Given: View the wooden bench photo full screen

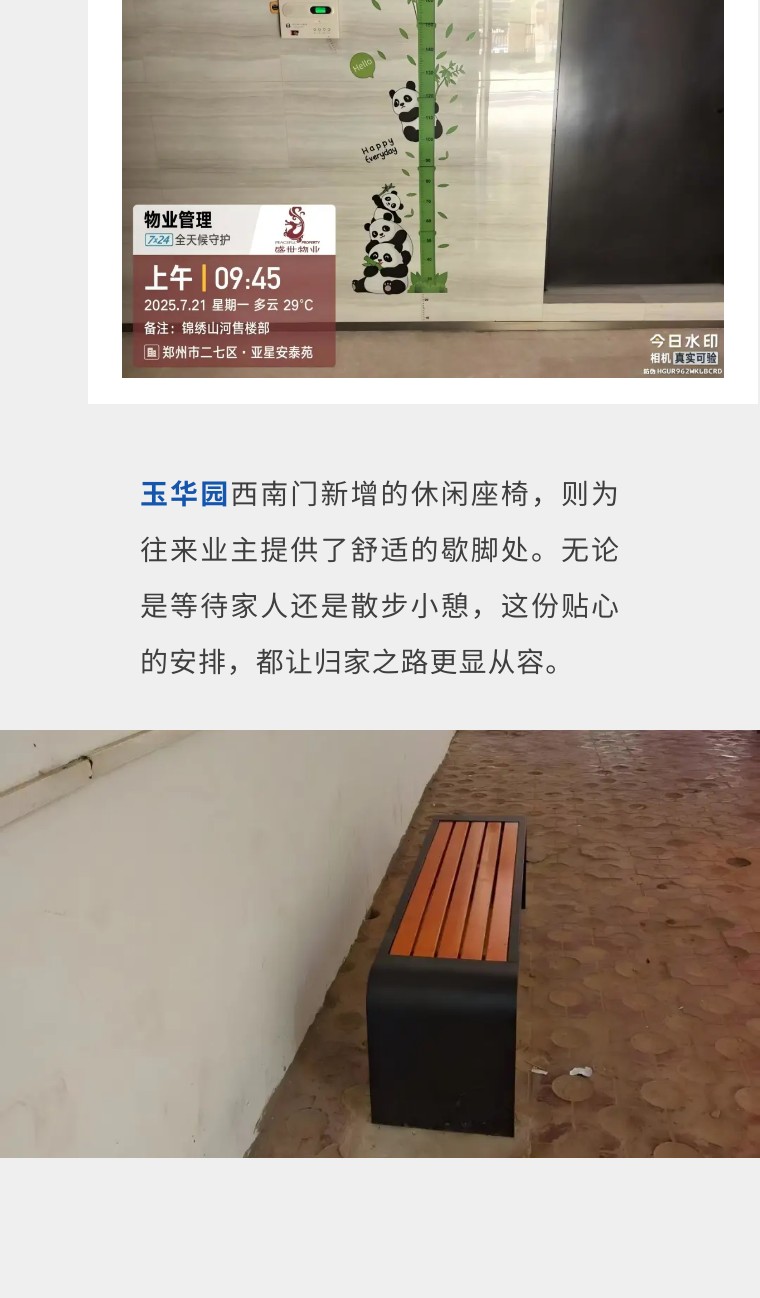Looking at the screenshot, I should pyautogui.click(x=380, y=943).
